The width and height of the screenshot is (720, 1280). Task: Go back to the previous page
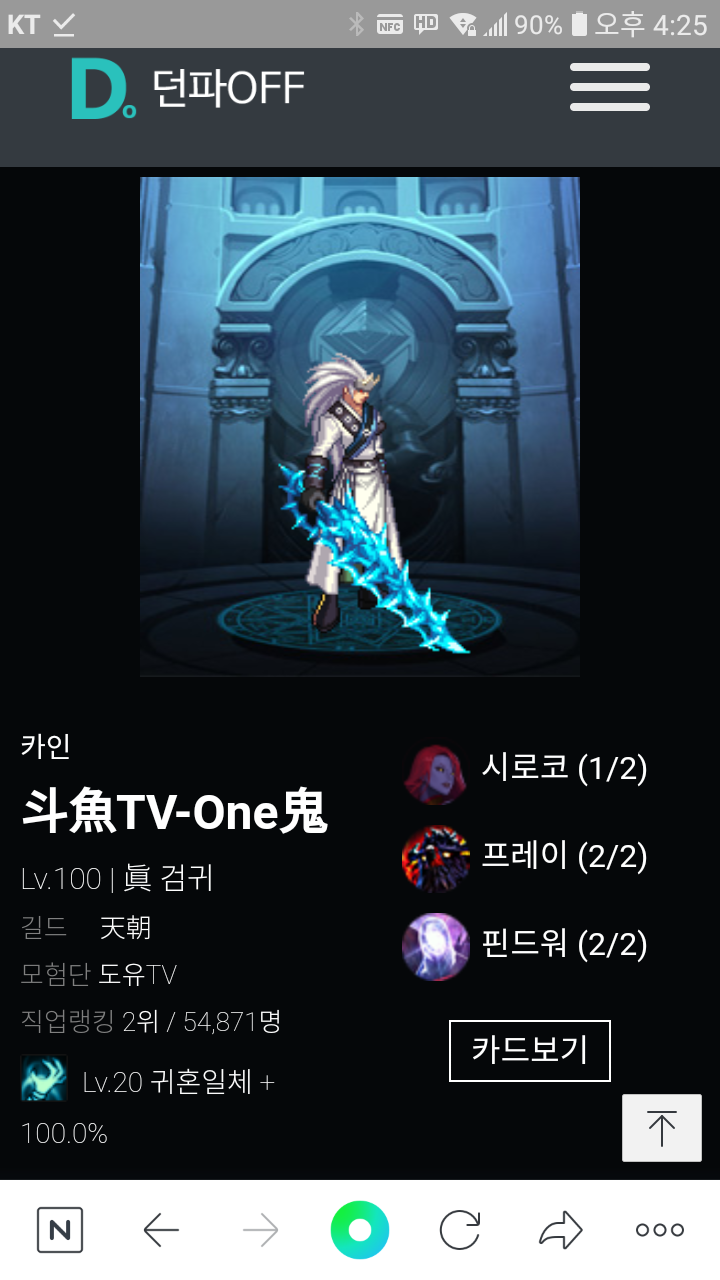pos(161,1230)
